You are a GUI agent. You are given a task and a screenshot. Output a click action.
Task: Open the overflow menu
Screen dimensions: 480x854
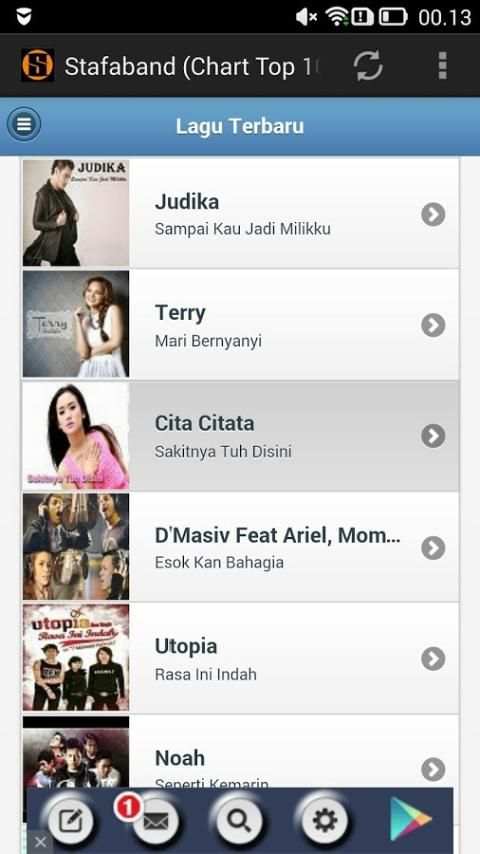coord(442,66)
